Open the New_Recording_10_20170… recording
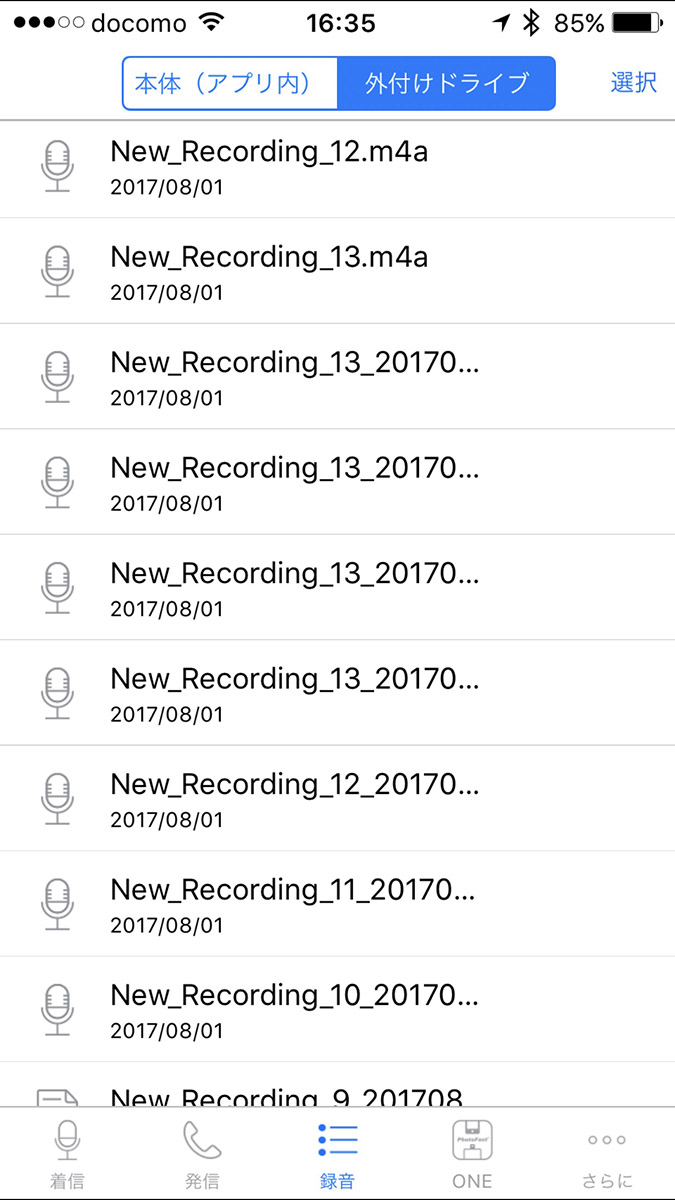 coord(295,1010)
